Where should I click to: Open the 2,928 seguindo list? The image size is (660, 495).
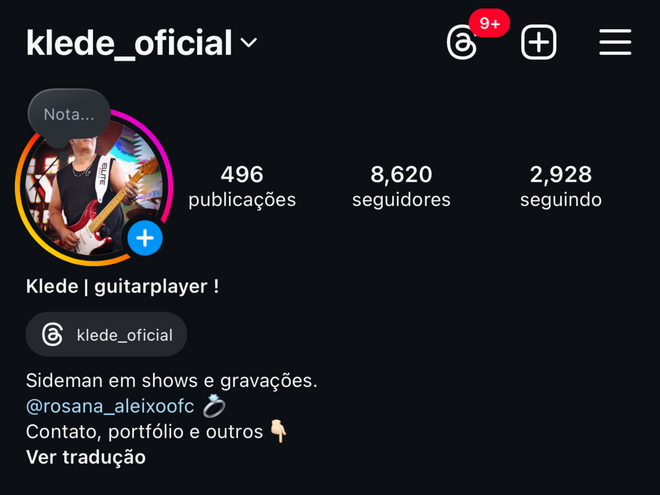coord(561,187)
